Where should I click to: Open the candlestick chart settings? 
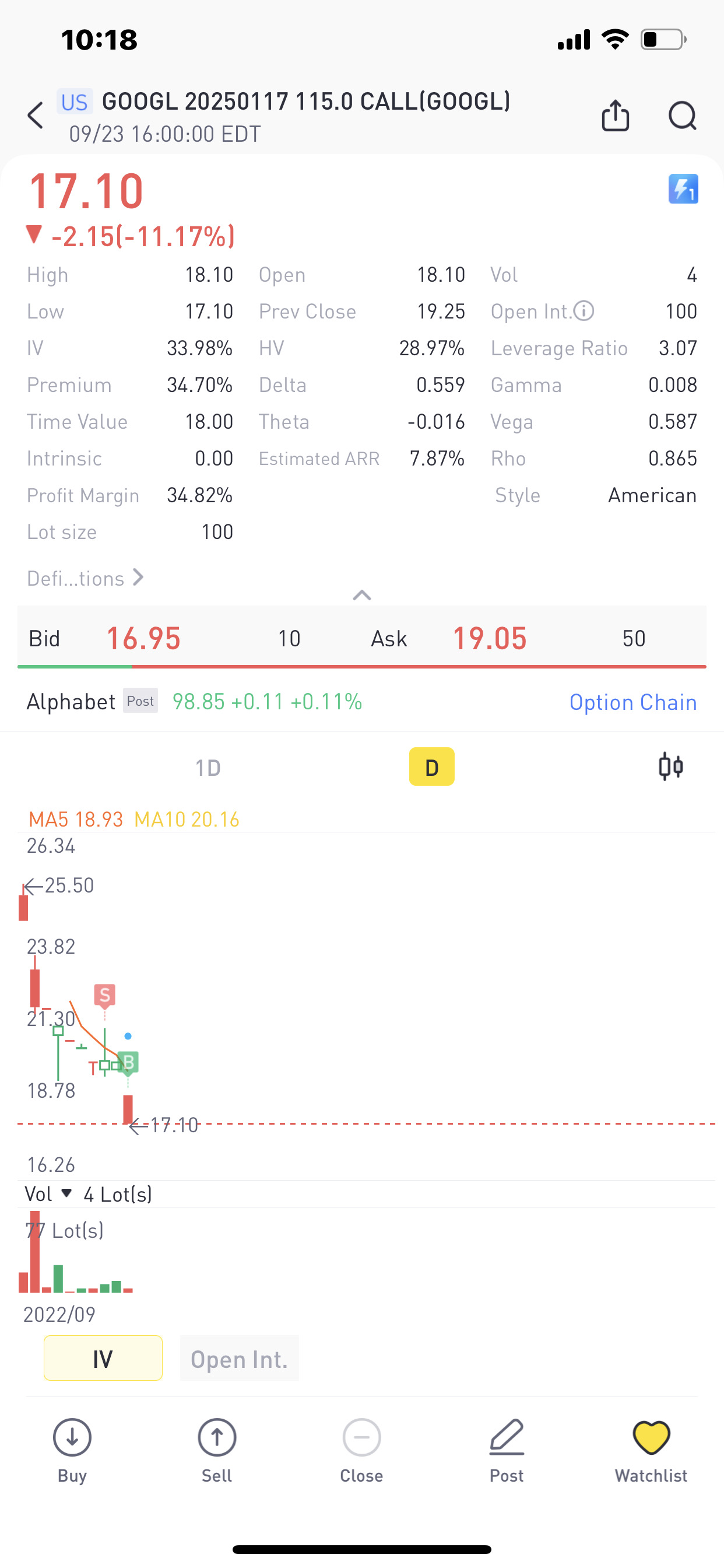tap(670, 766)
